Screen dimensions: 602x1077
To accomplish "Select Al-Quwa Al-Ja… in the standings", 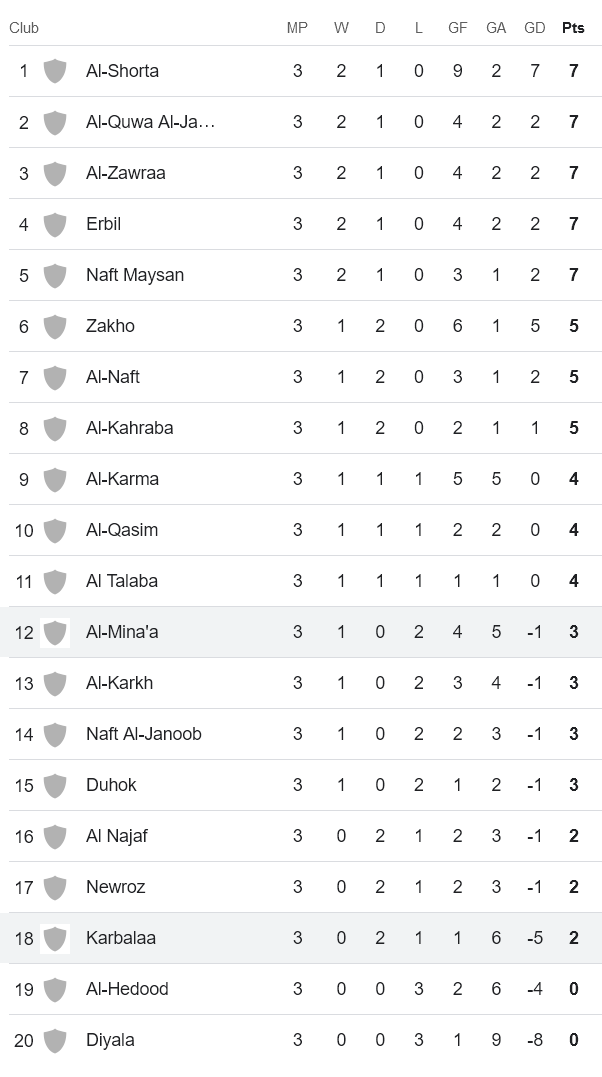I will point(150,122).
